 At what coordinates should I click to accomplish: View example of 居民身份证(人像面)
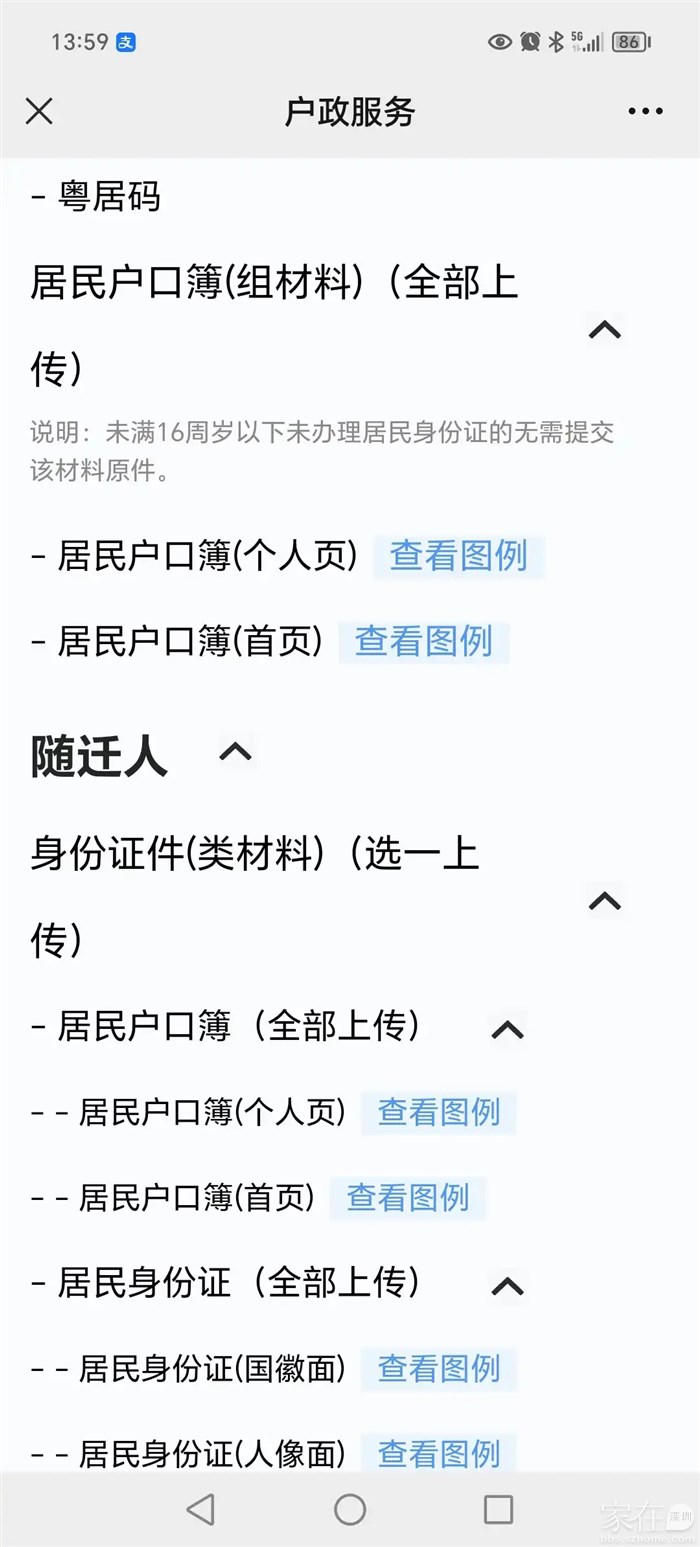pos(438,1453)
